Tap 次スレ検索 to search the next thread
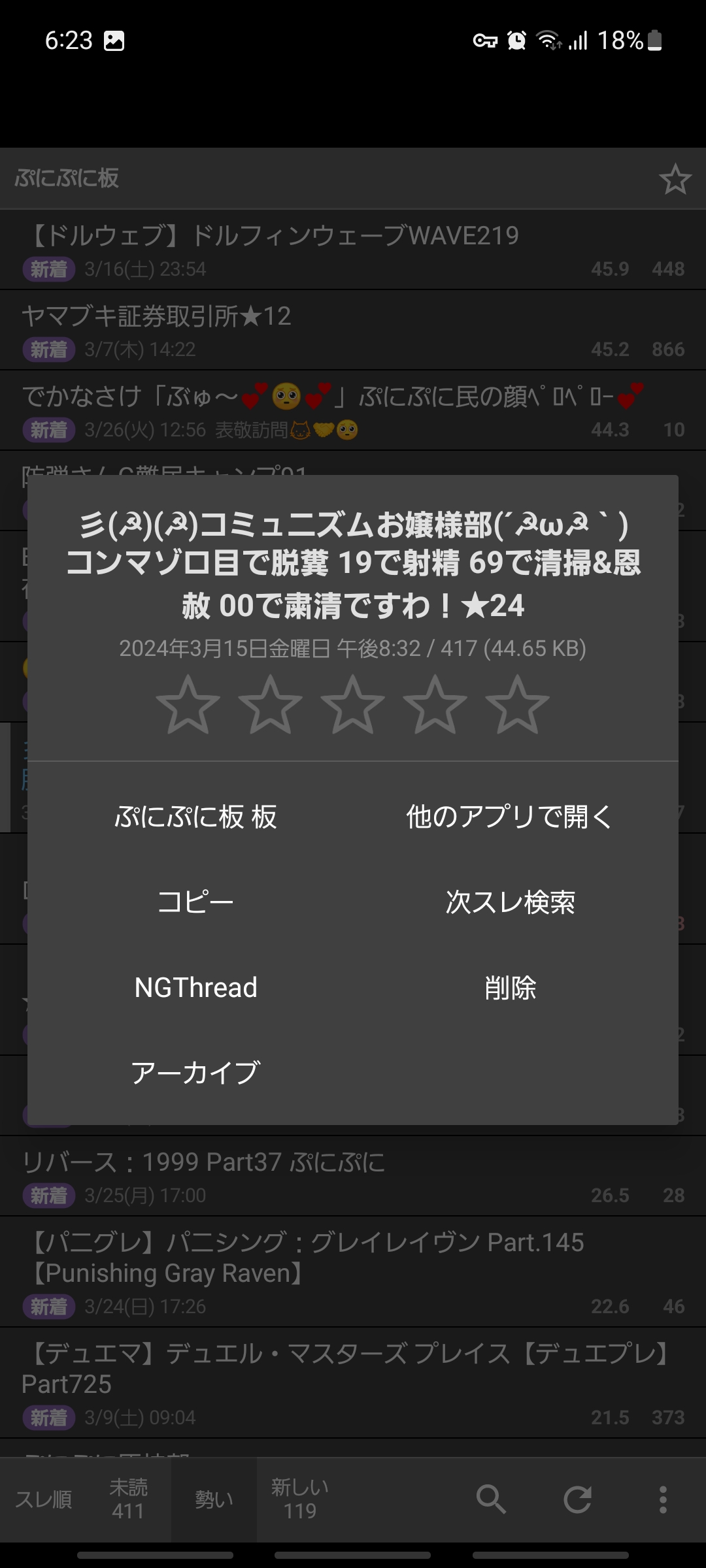The width and height of the screenshot is (706, 1568). coord(510,902)
